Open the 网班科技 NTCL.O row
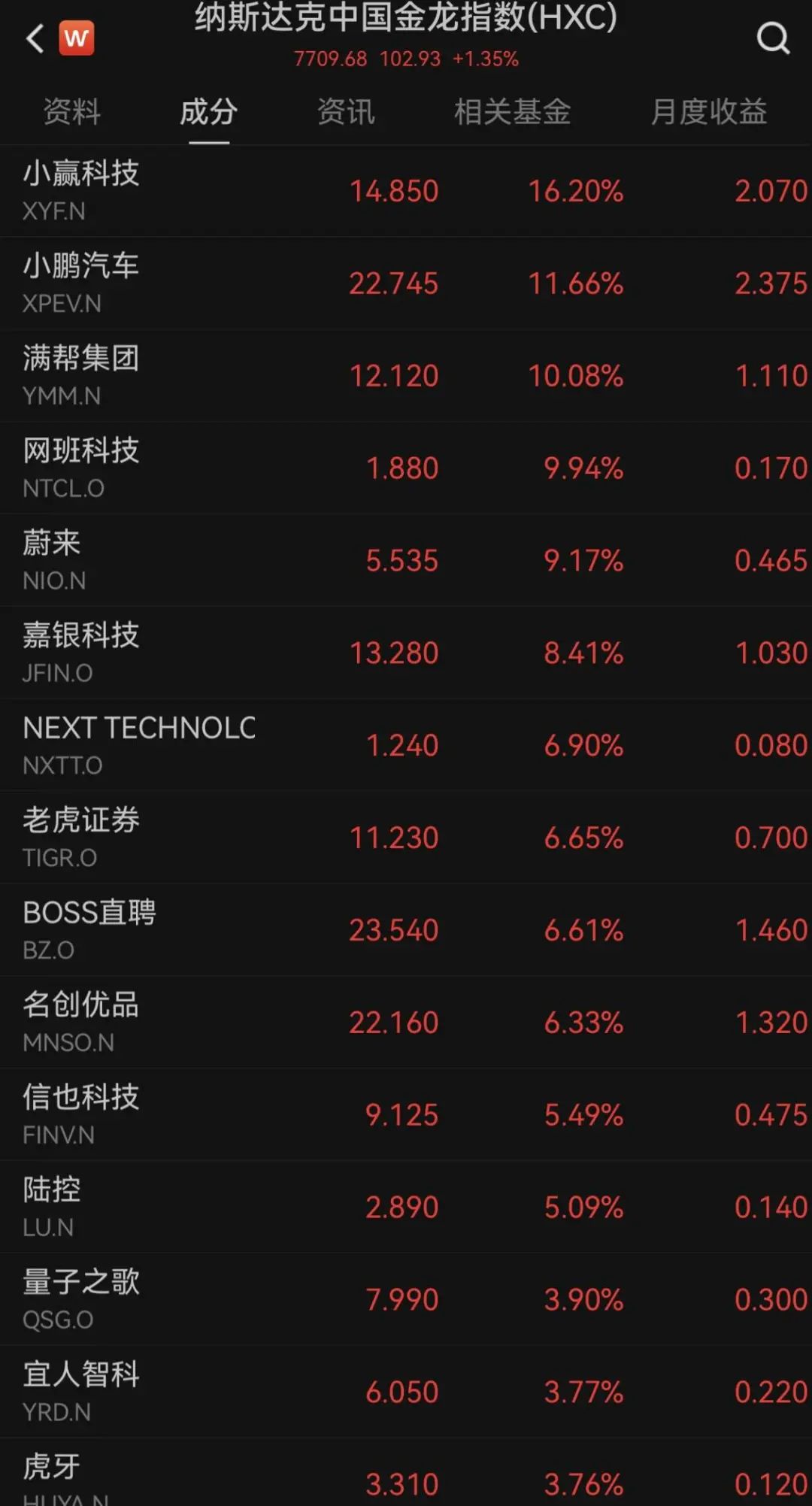This screenshot has height=1506, width=812. [x=406, y=468]
